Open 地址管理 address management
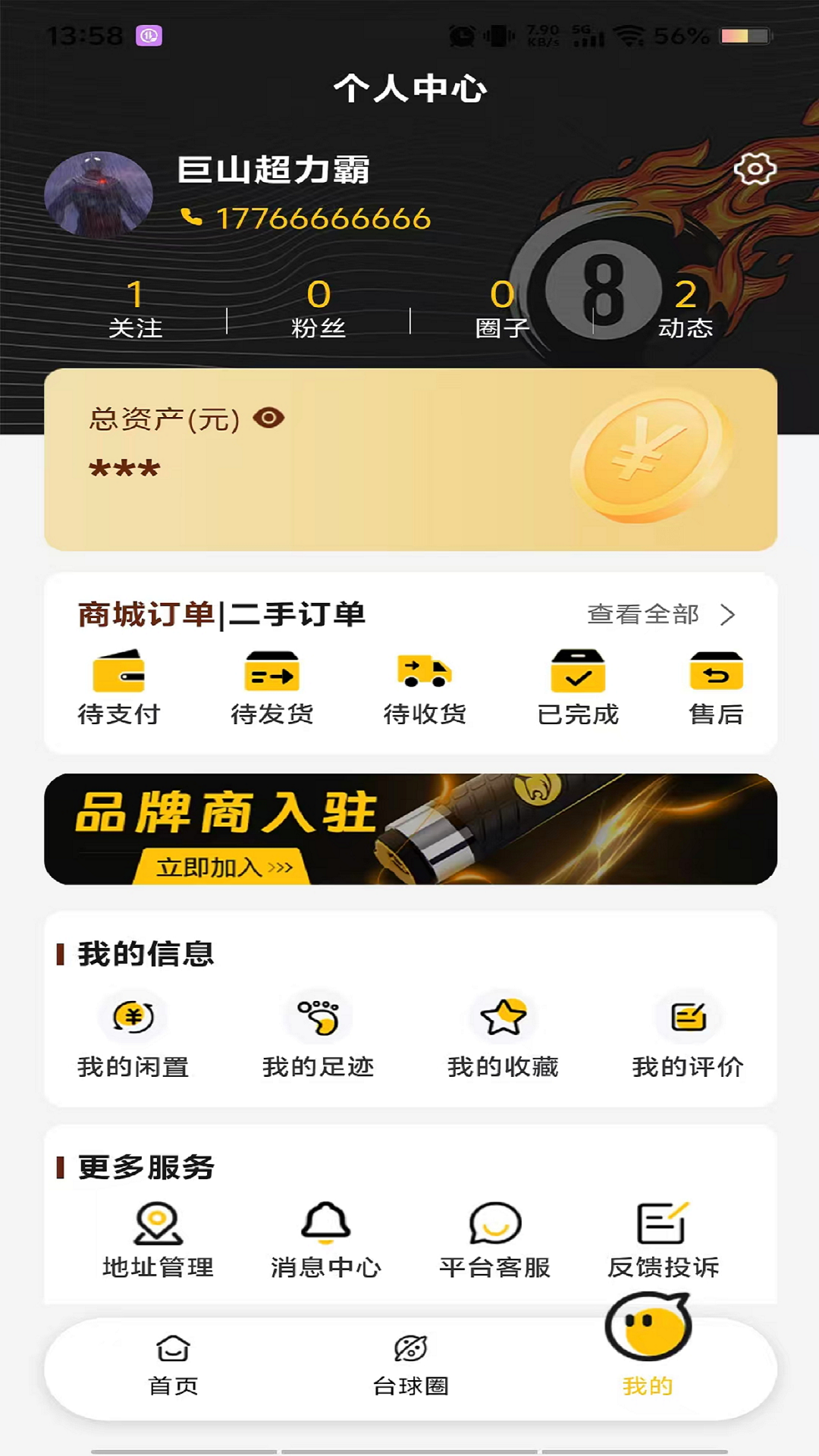 [157, 1236]
